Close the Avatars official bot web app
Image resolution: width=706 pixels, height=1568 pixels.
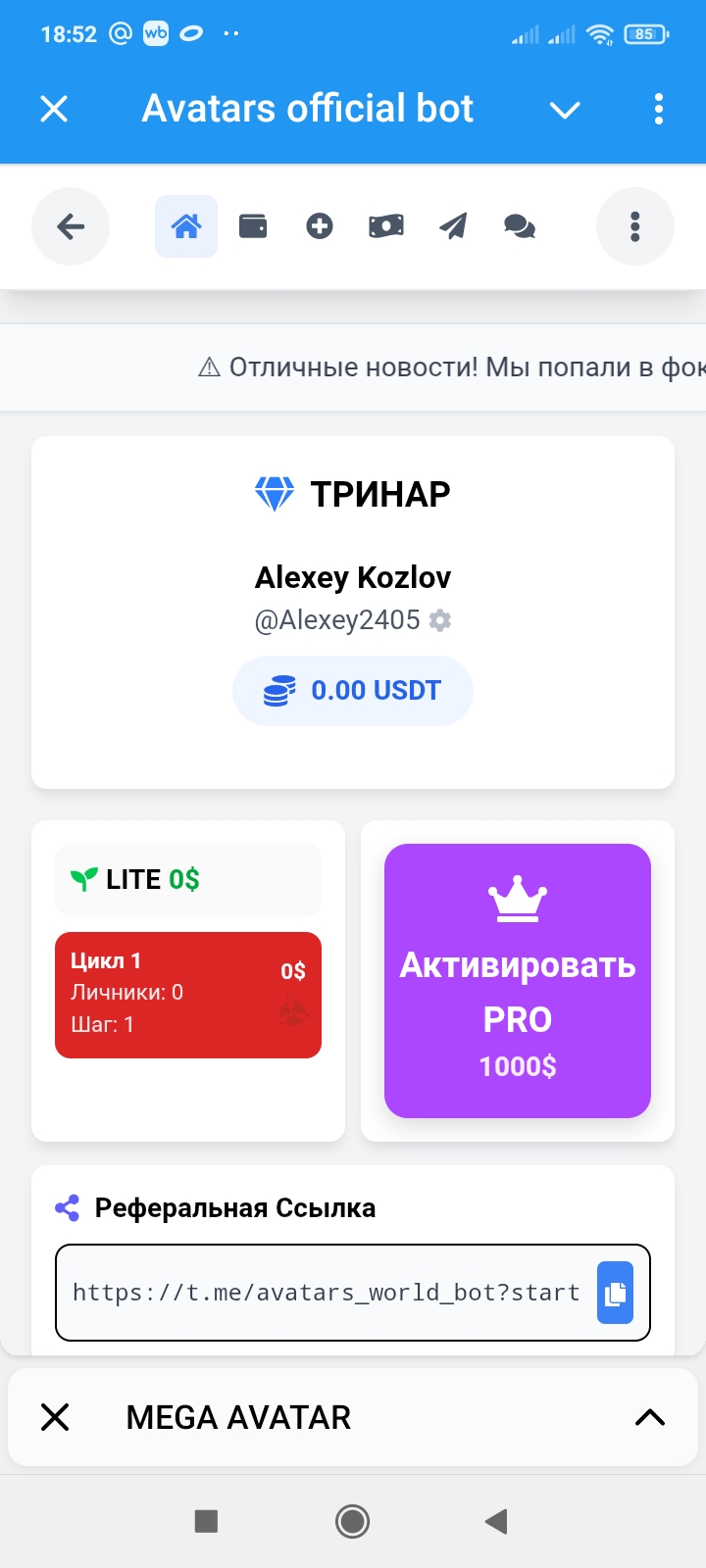[x=54, y=109]
